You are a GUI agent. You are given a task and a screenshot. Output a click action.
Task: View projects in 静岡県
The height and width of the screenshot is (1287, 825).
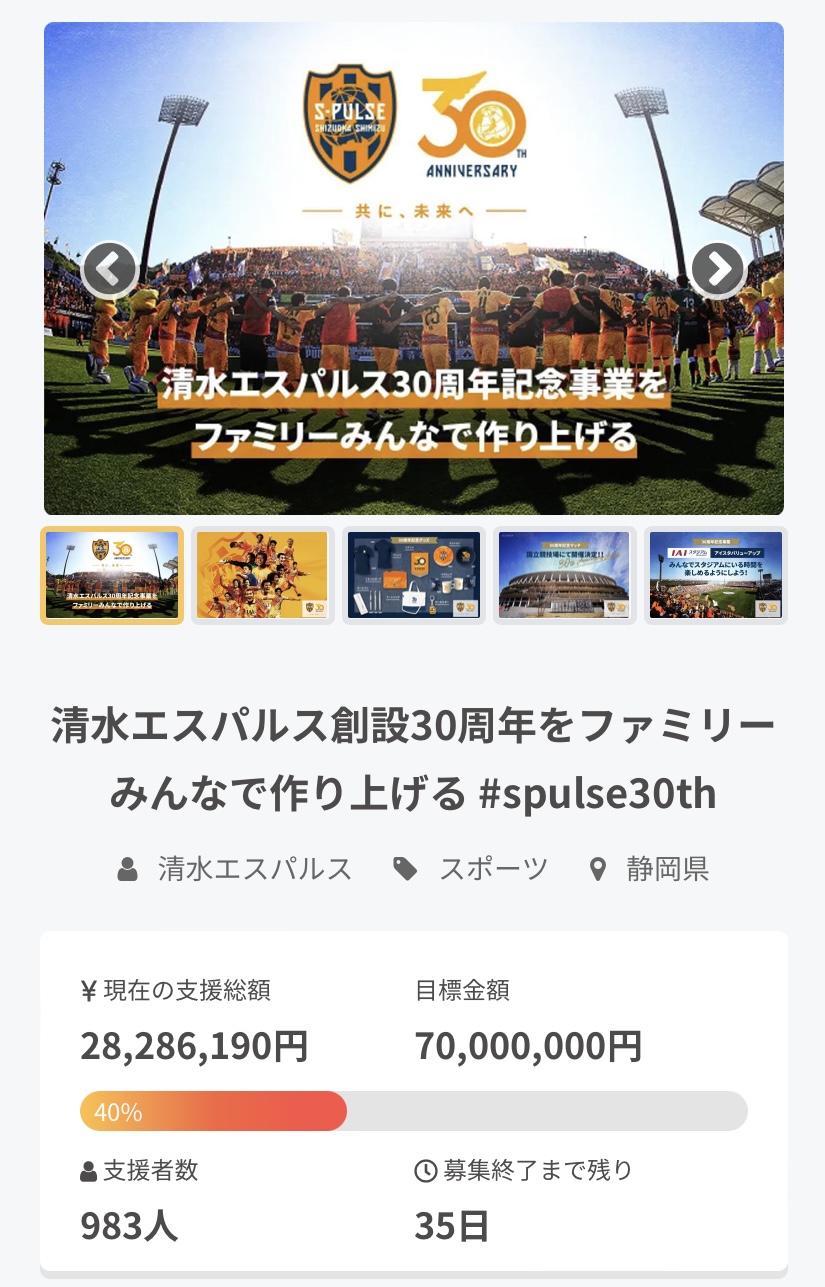[x=667, y=868]
